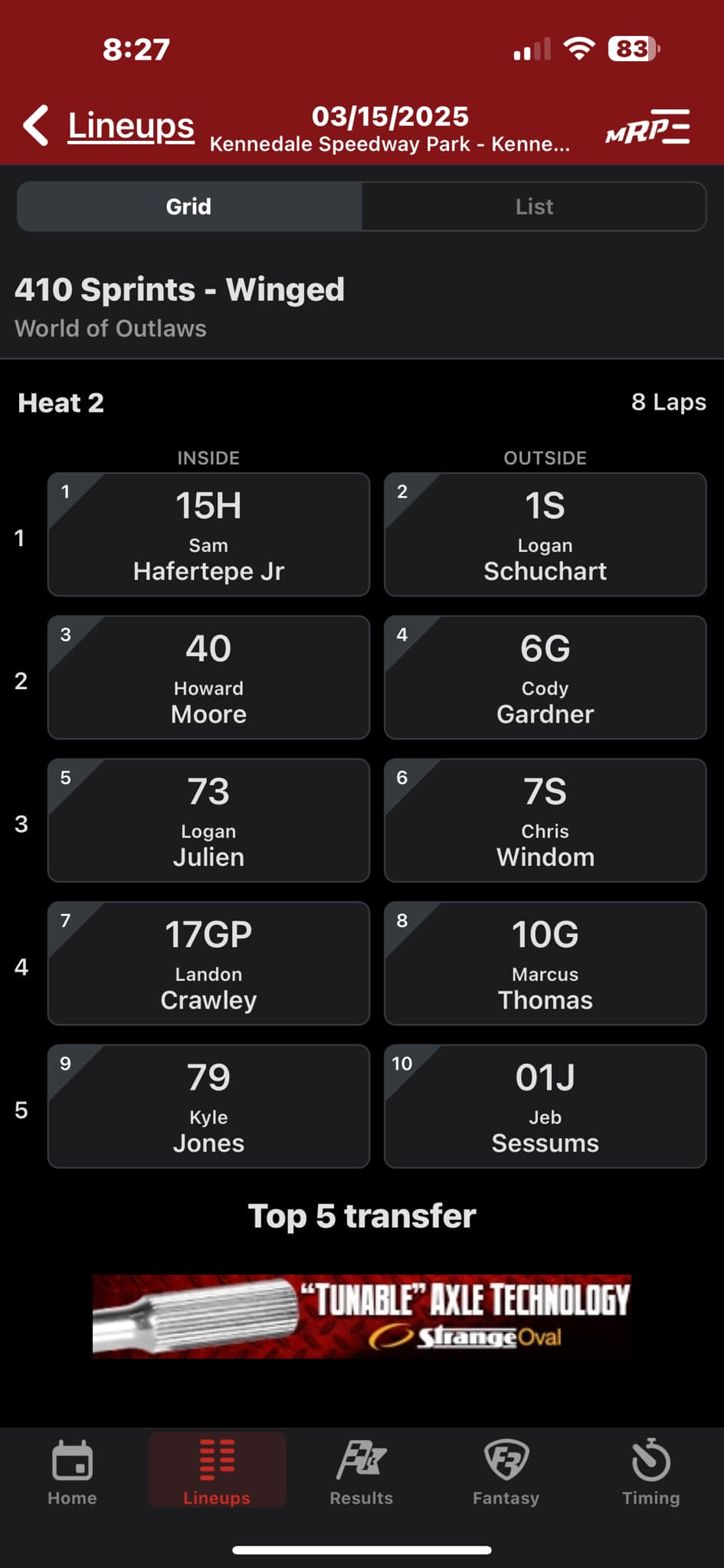The height and width of the screenshot is (1568, 724).
Task: Open Sam Hafertepe Jr's 15H card
Action: (x=208, y=534)
